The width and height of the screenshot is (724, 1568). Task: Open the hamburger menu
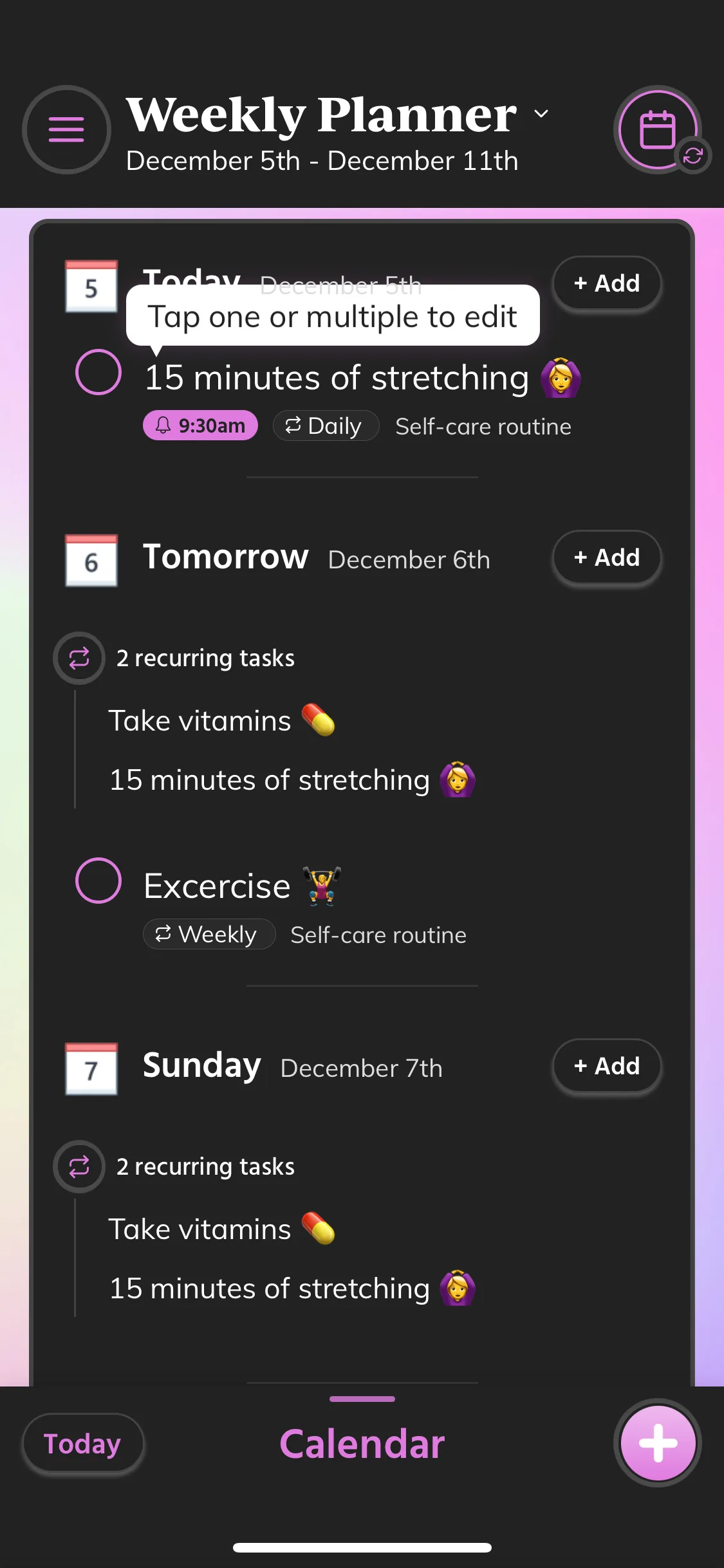tap(66, 129)
